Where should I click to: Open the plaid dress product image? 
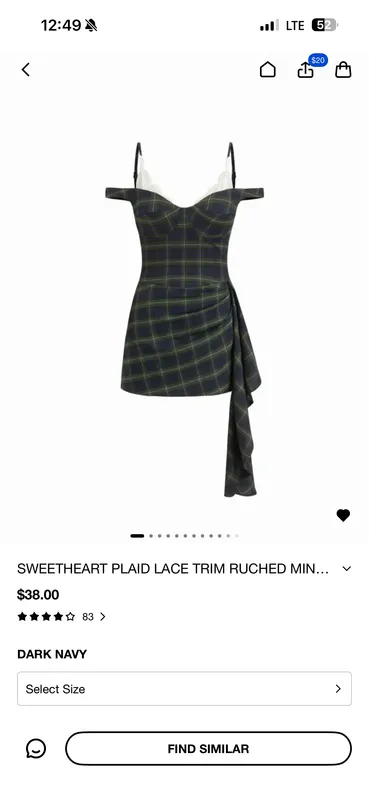pyautogui.click(x=185, y=319)
